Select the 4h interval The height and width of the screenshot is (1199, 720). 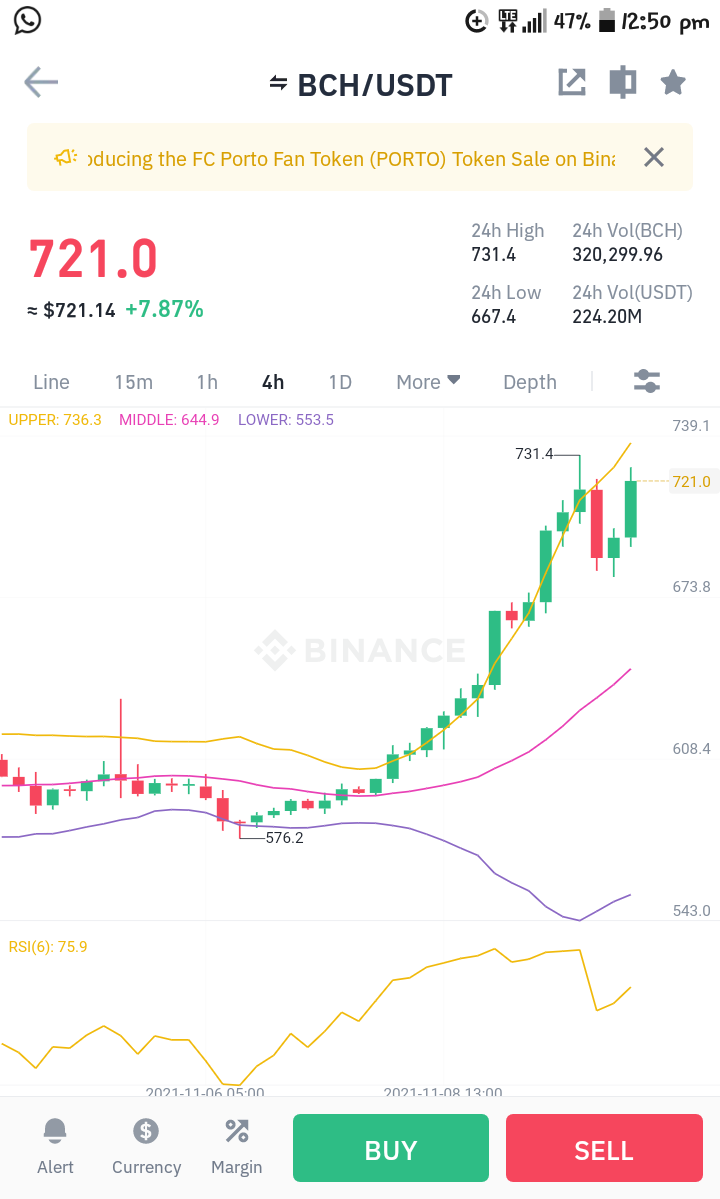click(x=273, y=382)
